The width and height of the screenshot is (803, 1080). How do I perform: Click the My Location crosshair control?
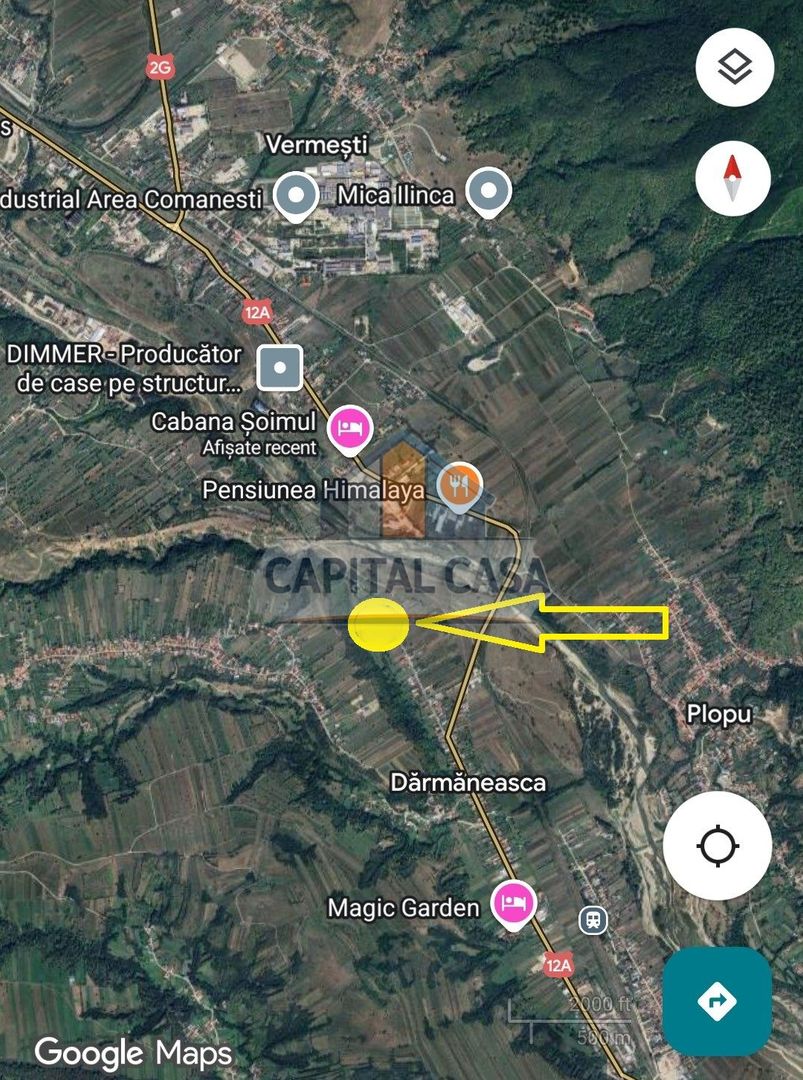(x=716, y=845)
